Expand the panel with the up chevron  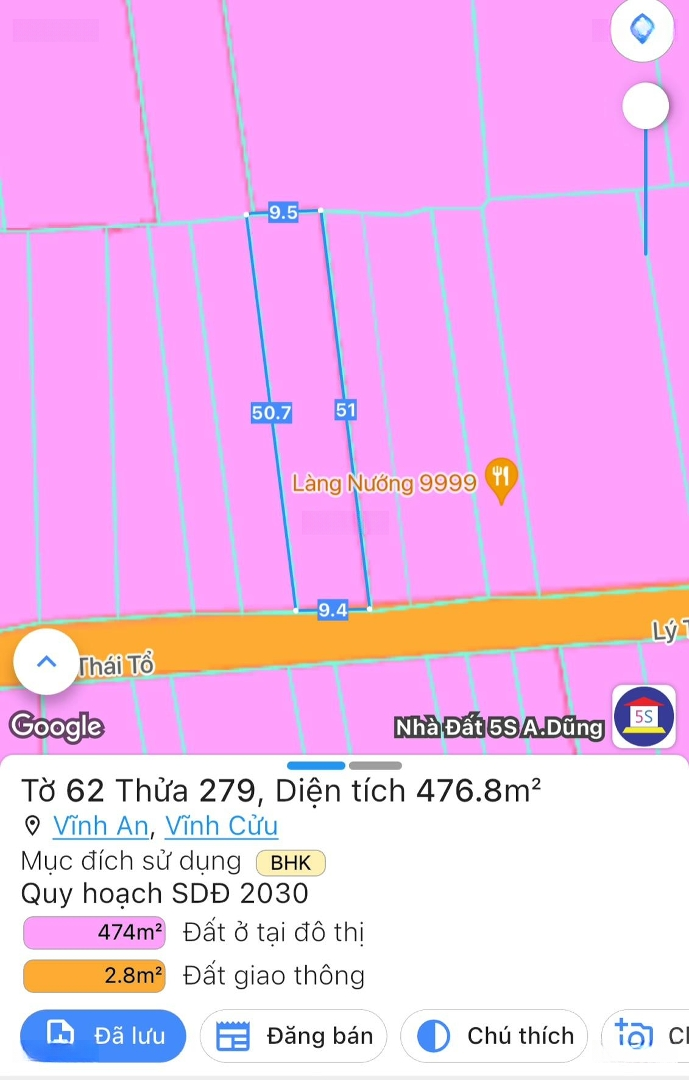pyautogui.click(x=46, y=661)
